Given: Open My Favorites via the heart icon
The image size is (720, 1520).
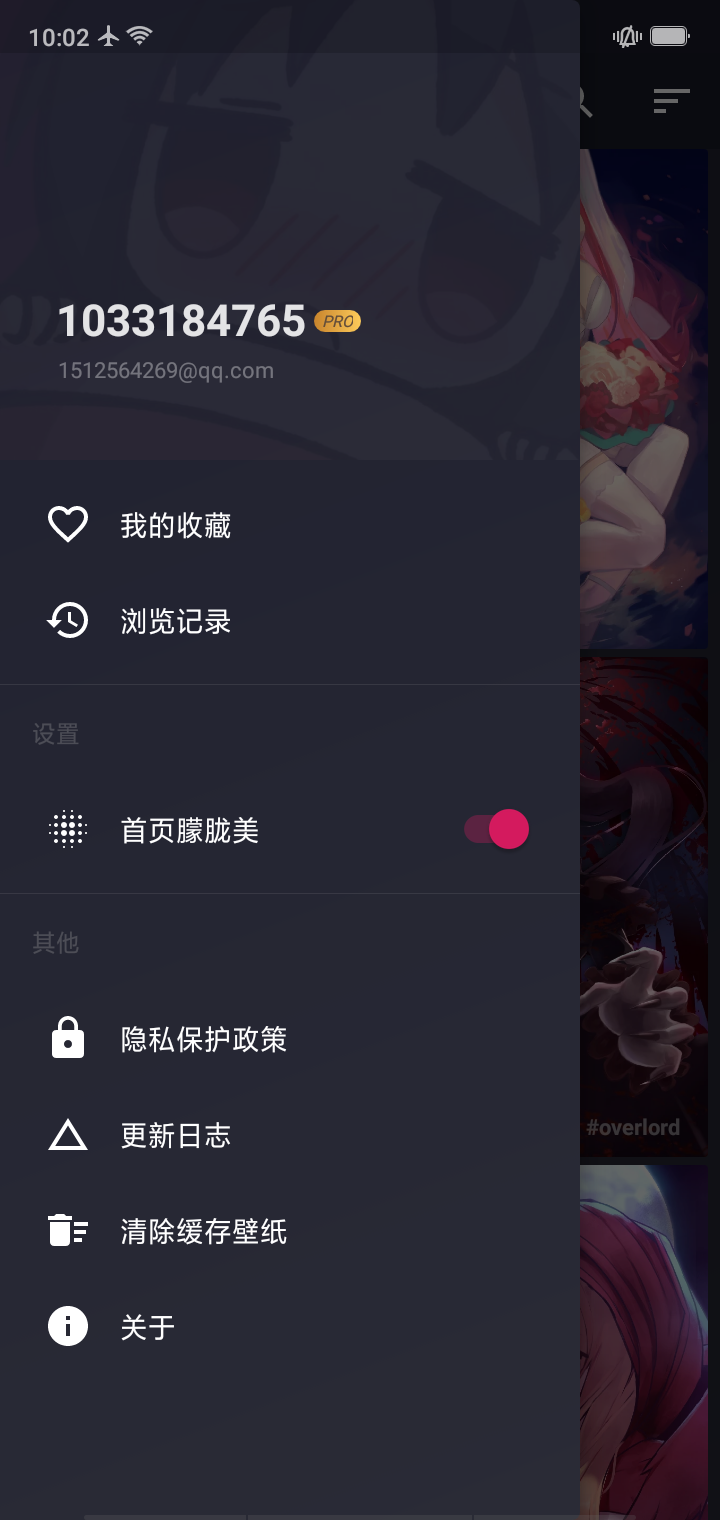Looking at the screenshot, I should pos(67,522).
